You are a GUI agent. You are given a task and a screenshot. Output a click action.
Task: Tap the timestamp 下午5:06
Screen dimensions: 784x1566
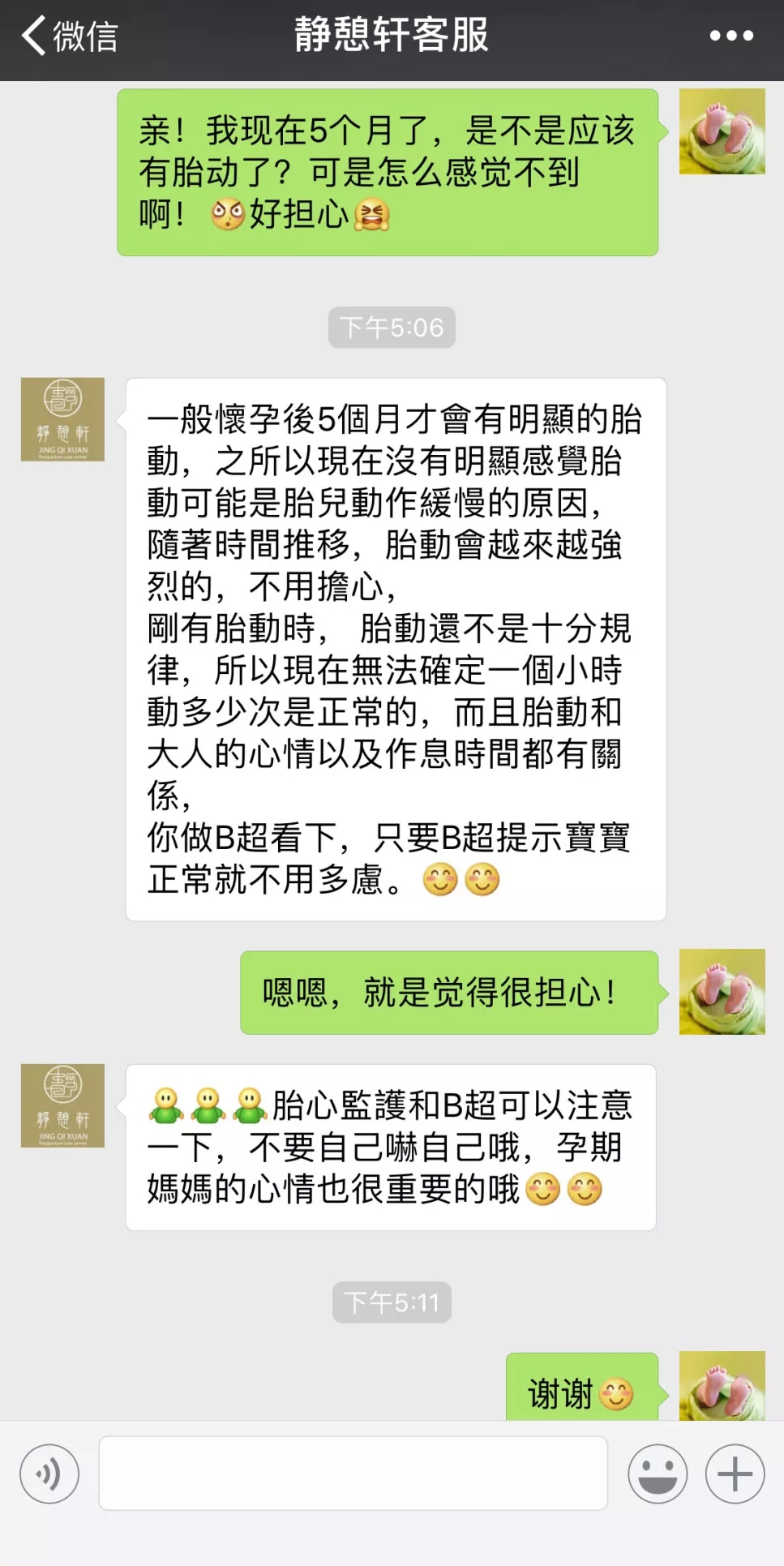coord(392,328)
